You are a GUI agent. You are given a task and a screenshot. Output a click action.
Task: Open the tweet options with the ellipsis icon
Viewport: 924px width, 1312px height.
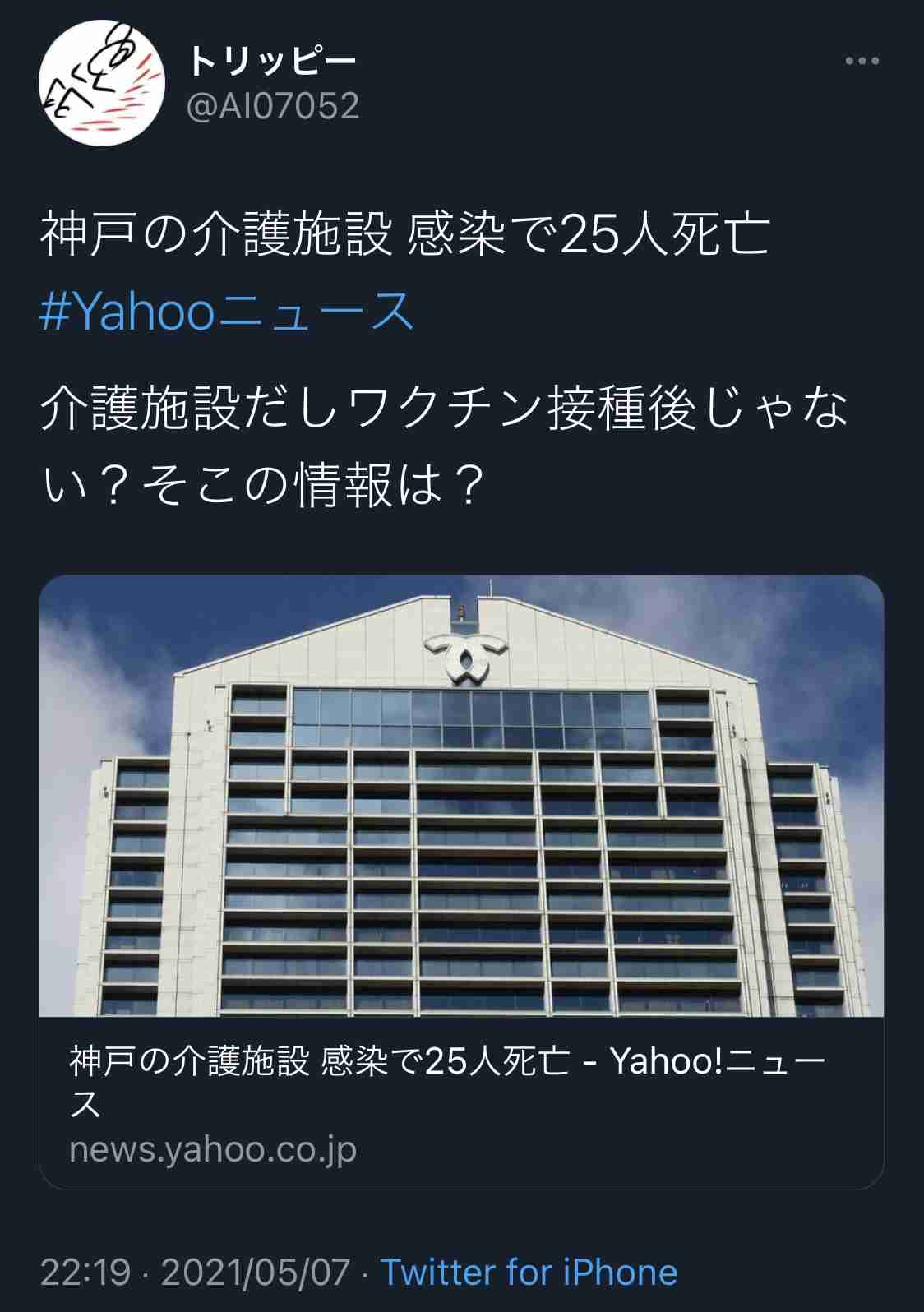(861, 59)
